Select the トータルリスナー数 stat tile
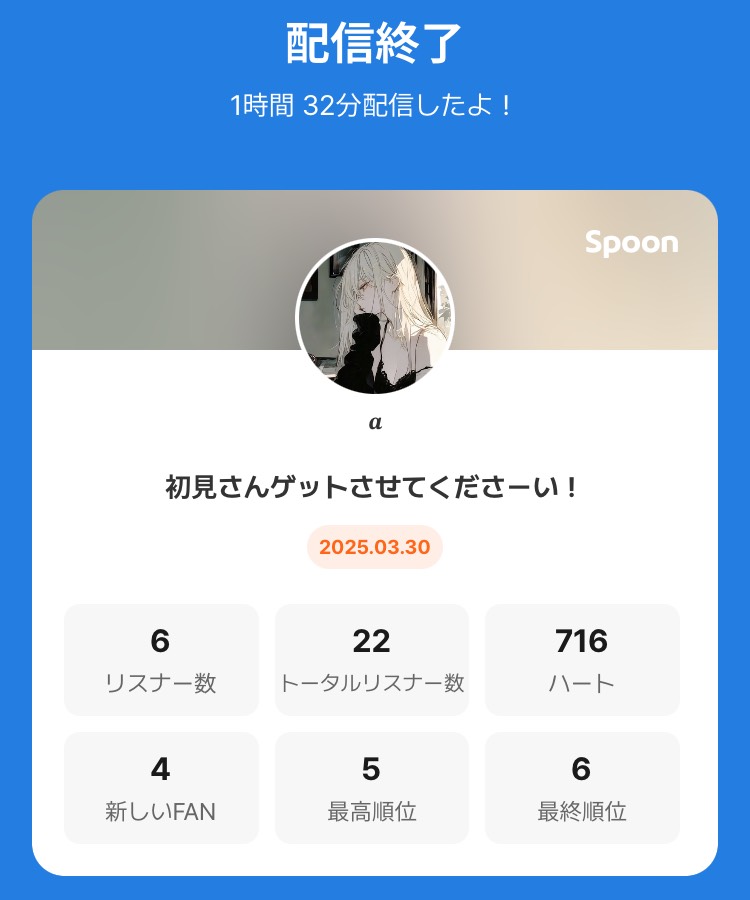Screen dimensions: 750x900 [372, 658]
